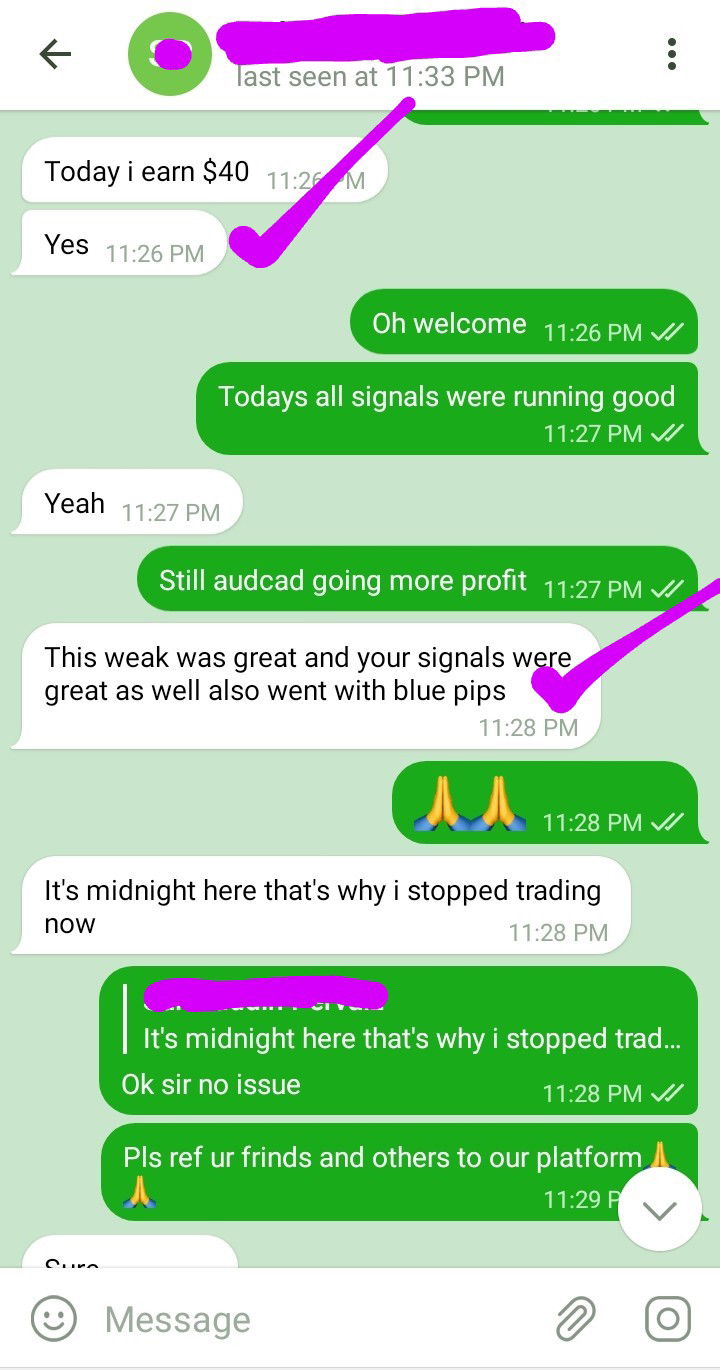Go back to the chat list

(55, 54)
